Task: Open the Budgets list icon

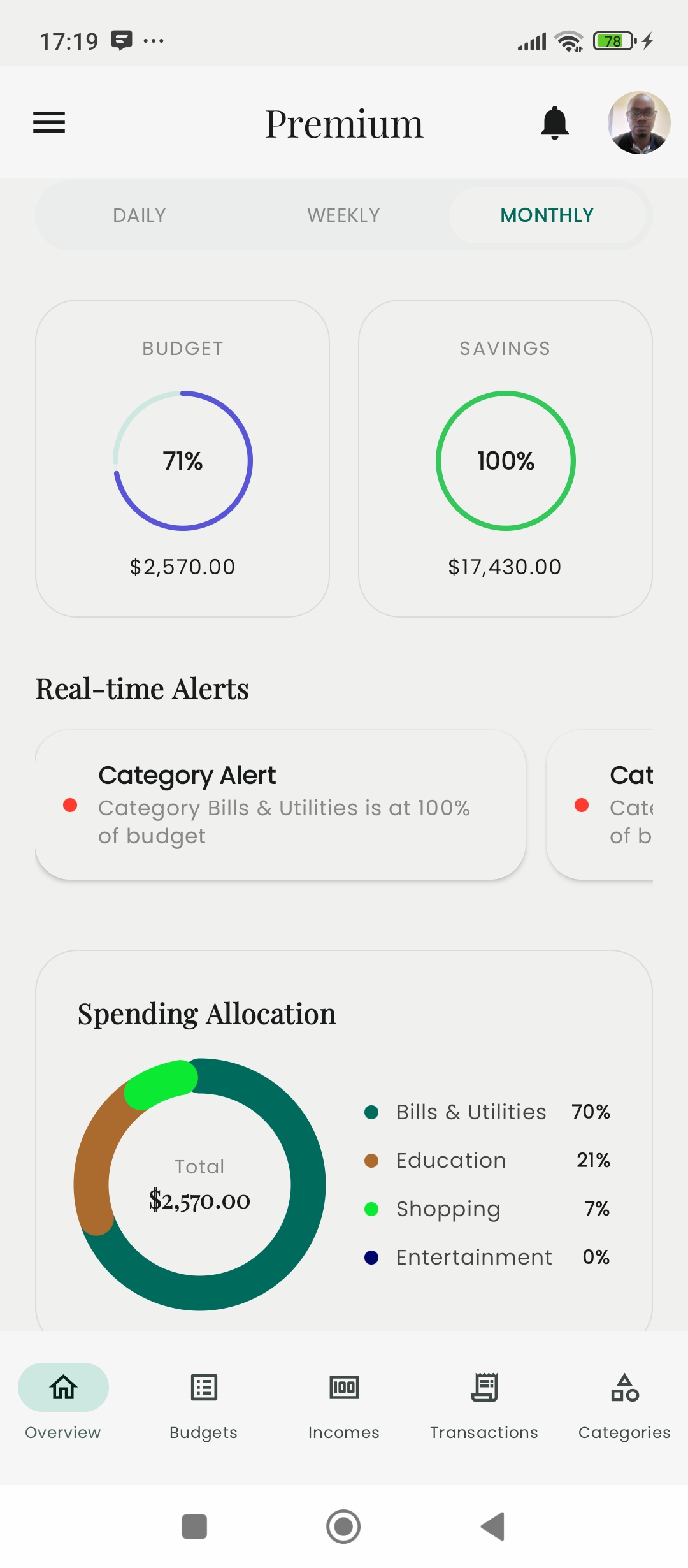Action: (x=203, y=1387)
